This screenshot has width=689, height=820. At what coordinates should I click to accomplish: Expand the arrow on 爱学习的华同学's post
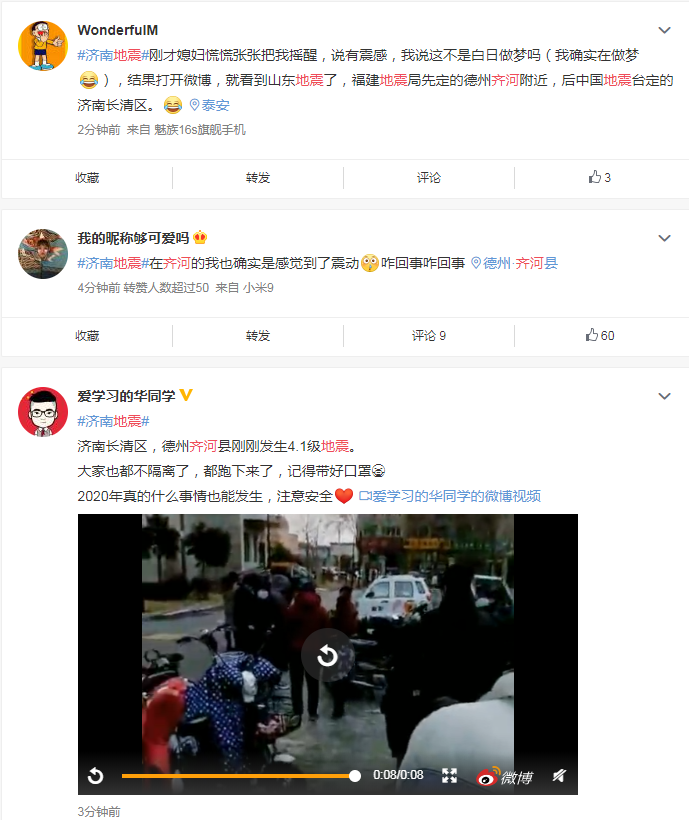click(x=664, y=396)
